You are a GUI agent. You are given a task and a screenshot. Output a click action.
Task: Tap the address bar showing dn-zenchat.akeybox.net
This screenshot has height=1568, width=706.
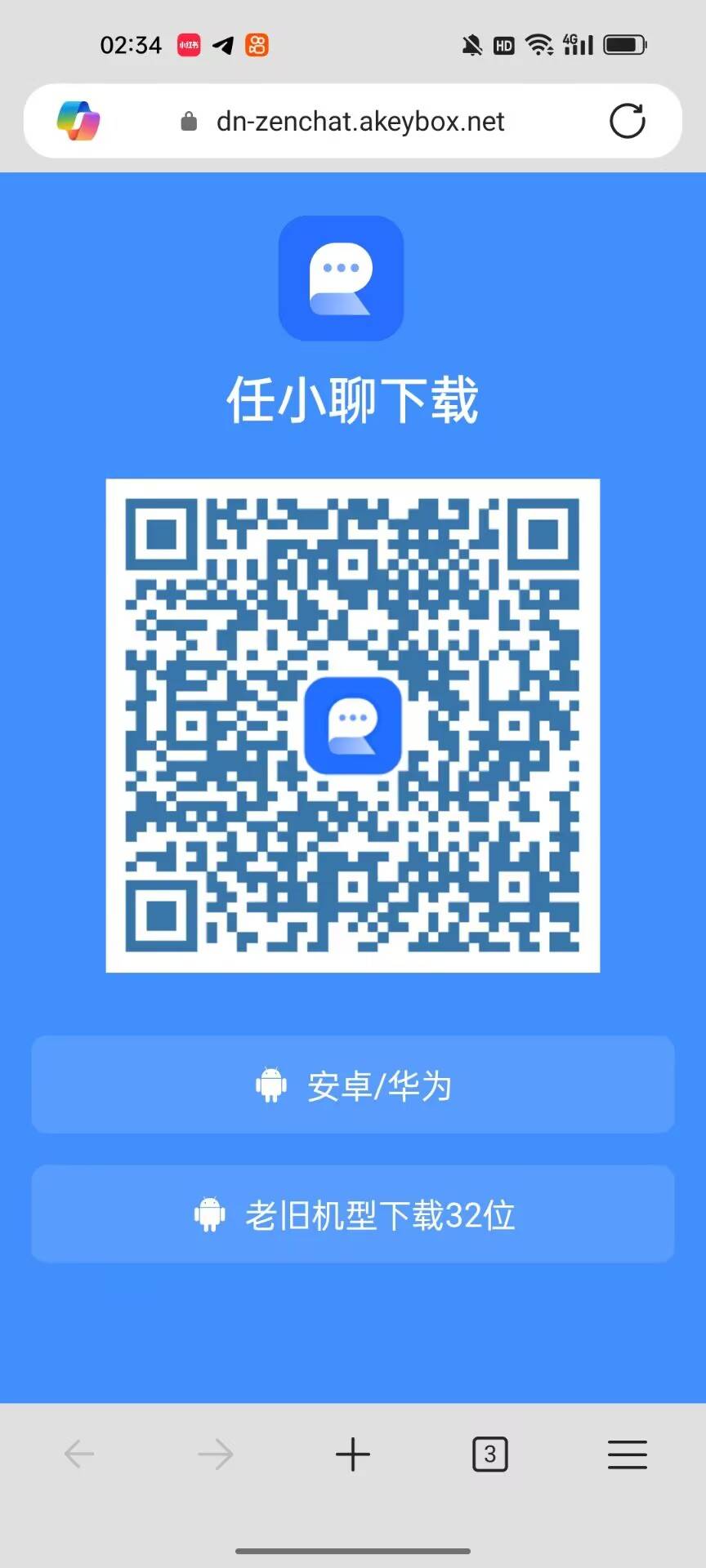(x=360, y=122)
